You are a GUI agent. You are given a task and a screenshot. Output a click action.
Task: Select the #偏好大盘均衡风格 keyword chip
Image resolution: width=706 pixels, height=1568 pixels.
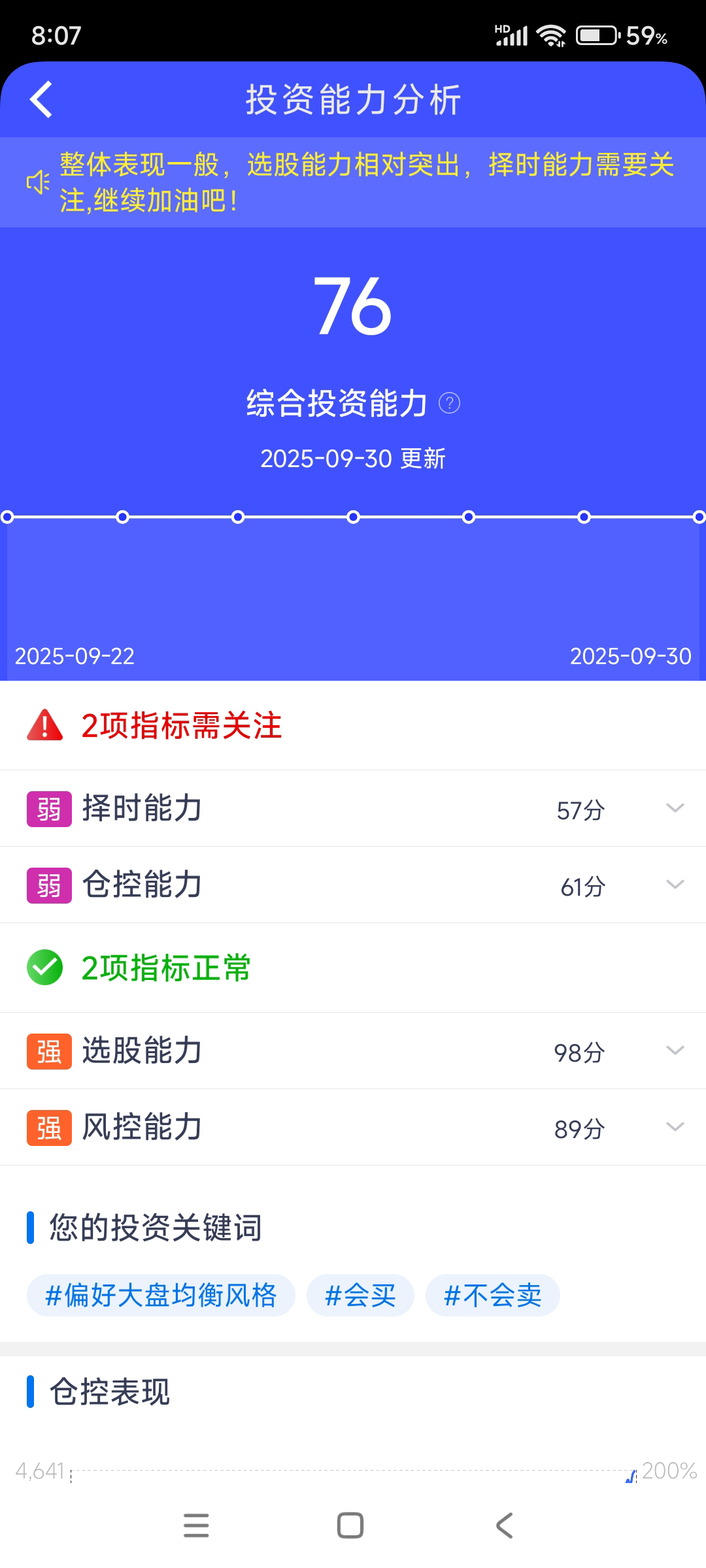coord(161,1295)
